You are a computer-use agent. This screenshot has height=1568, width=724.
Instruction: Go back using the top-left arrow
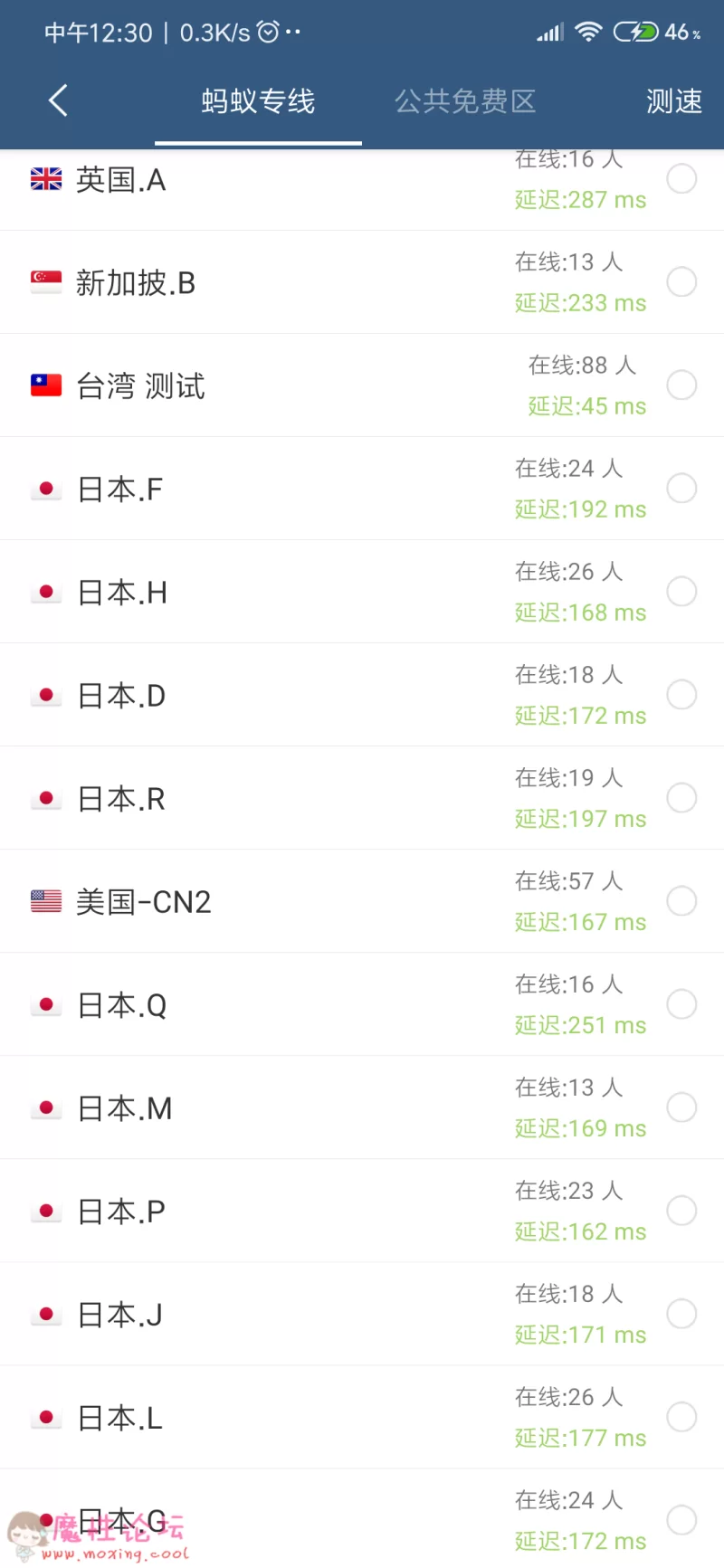pos(58,100)
